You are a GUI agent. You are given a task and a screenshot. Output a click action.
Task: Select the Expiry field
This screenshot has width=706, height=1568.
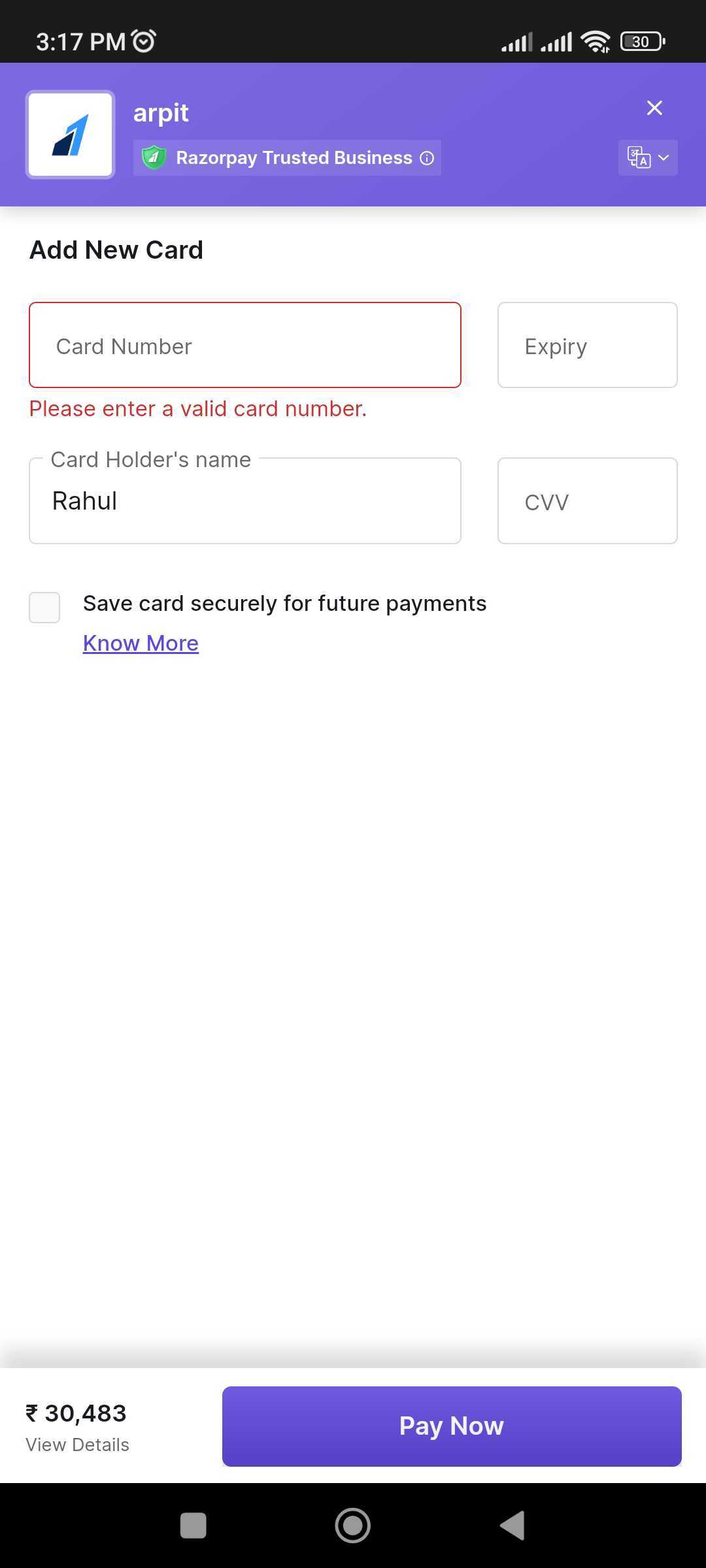587,345
